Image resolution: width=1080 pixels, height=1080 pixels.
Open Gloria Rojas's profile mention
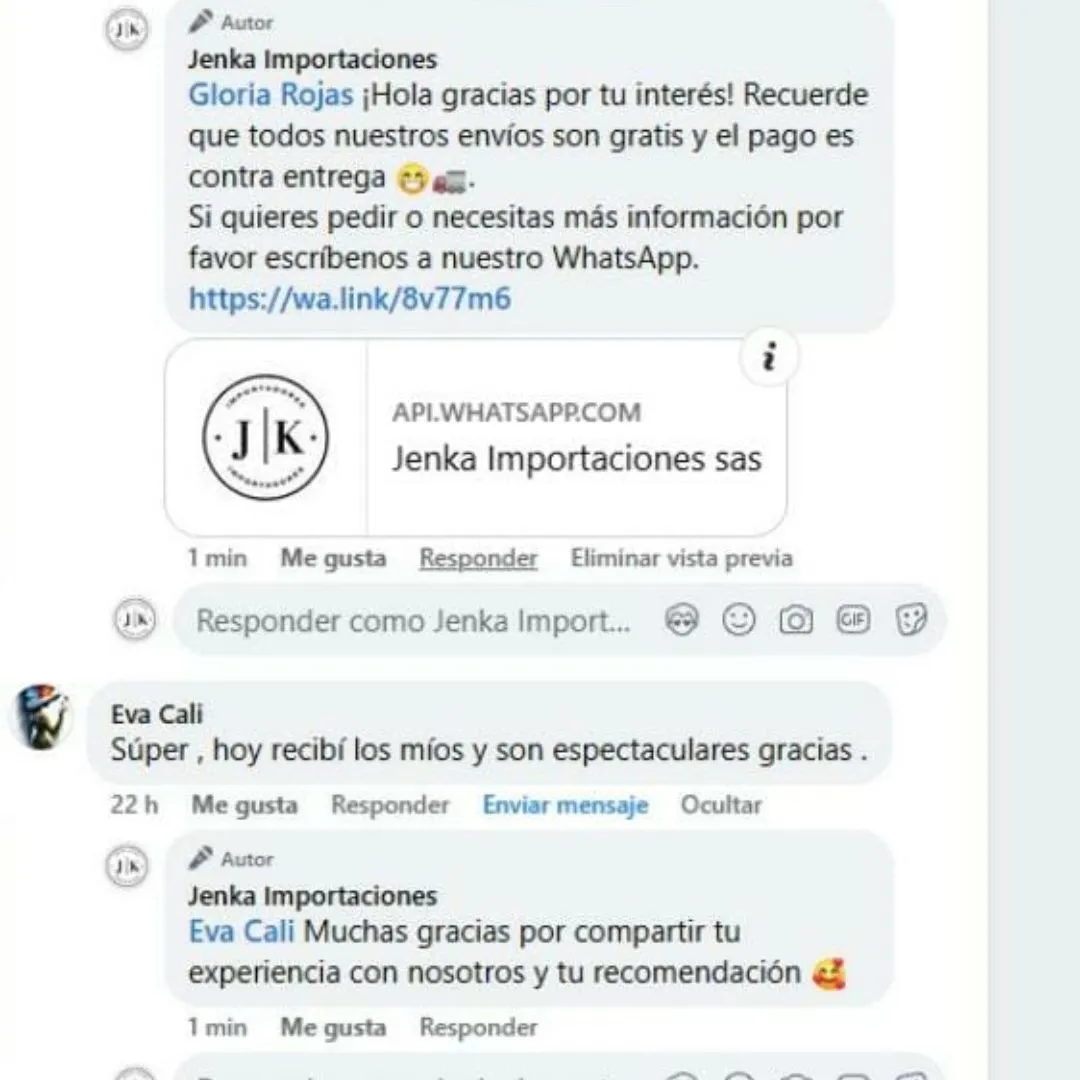(270, 96)
